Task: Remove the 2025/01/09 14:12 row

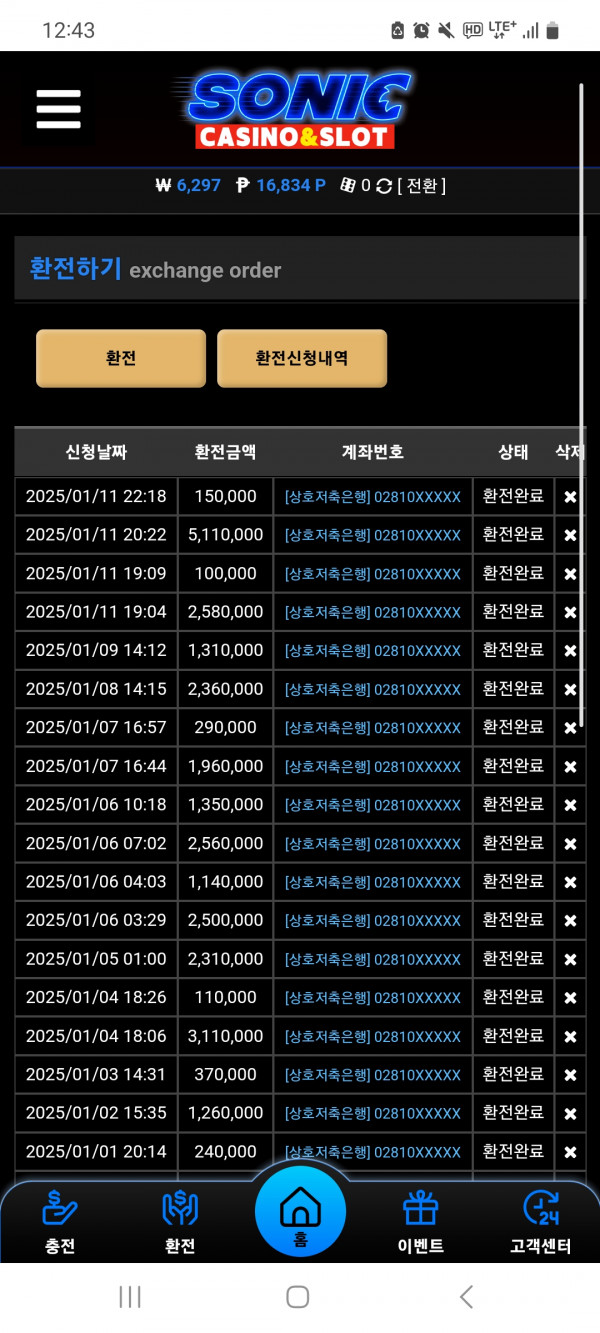Action: click(x=570, y=651)
